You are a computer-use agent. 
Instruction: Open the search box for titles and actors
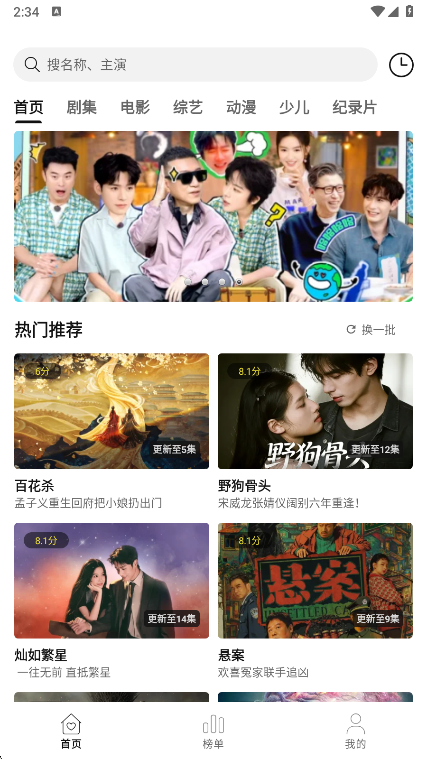(195, 64)
